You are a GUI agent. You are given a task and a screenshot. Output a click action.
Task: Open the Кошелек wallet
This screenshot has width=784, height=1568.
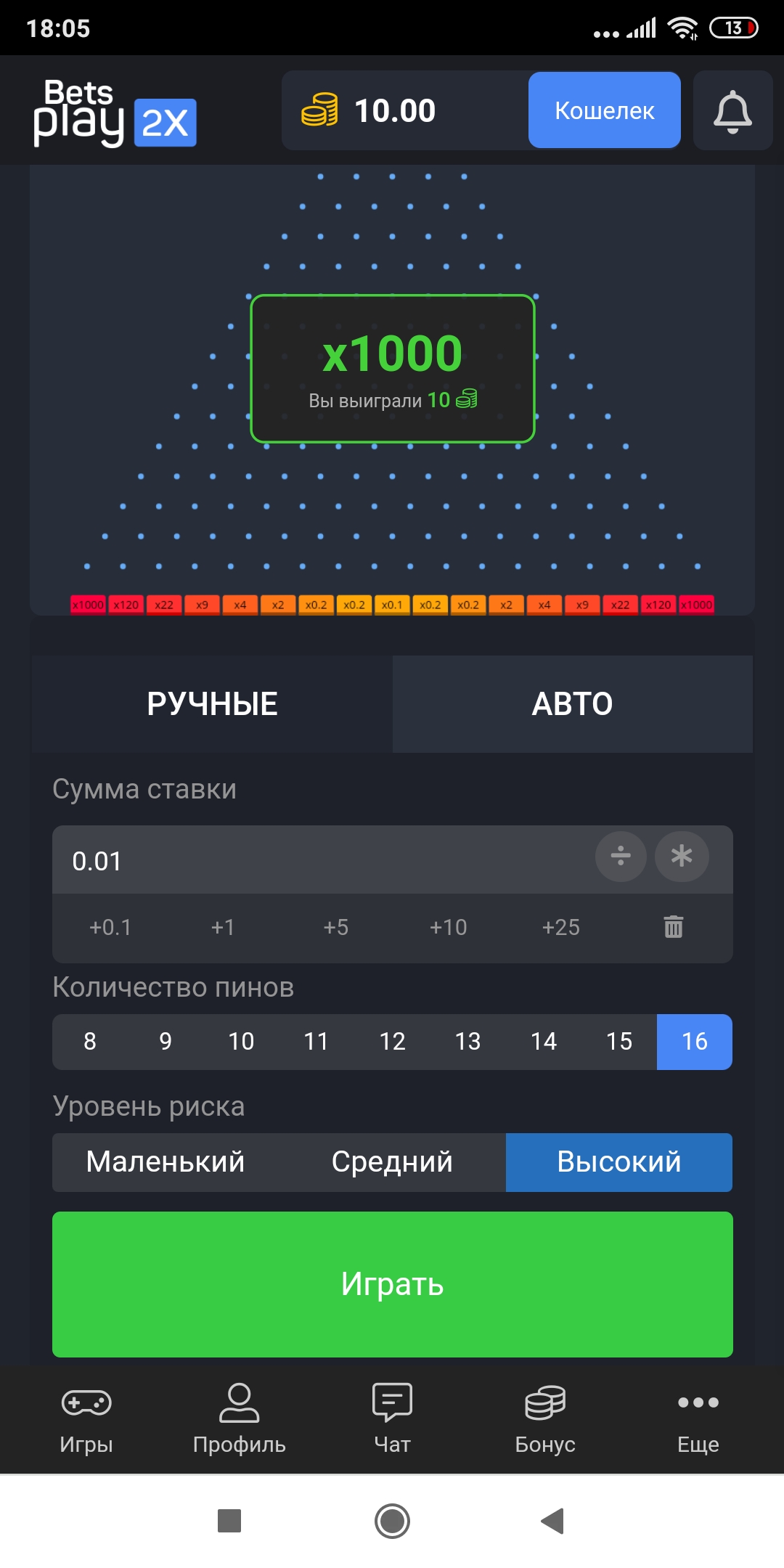click(604, 110)
